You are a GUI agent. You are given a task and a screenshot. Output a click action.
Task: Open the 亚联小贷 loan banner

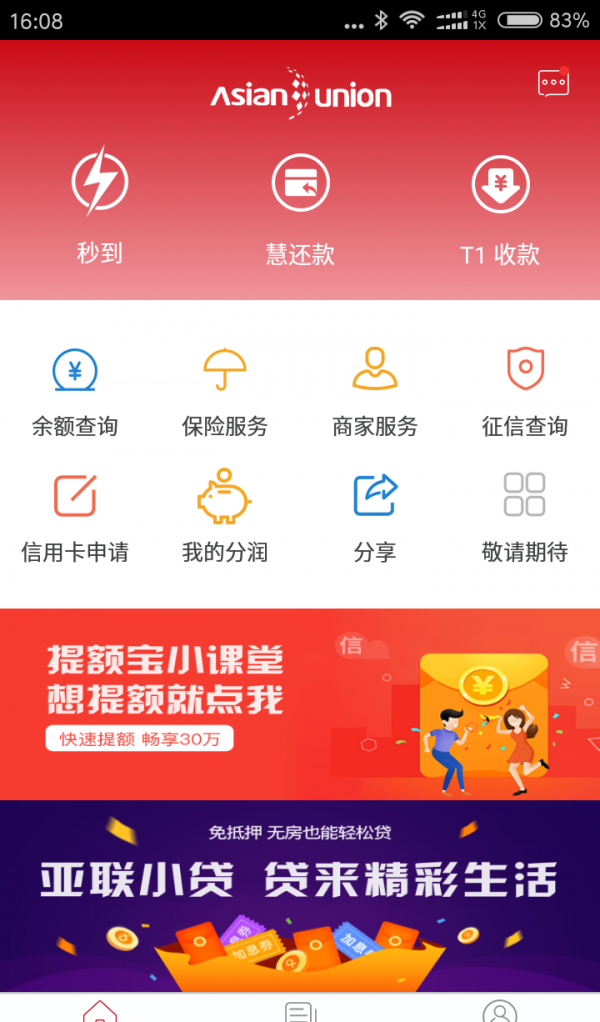(x=300, y=894)
